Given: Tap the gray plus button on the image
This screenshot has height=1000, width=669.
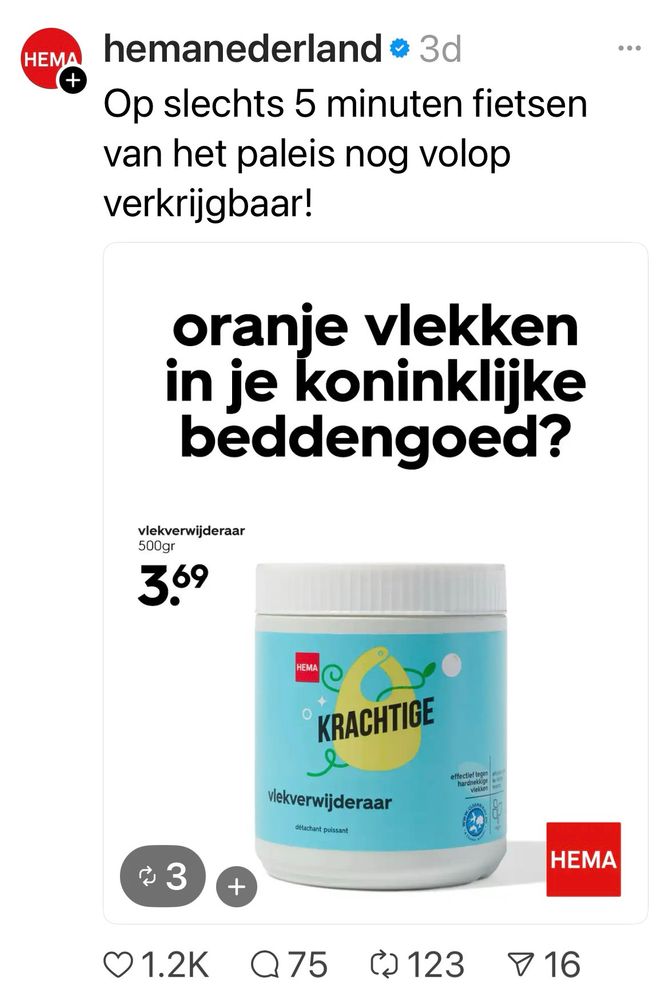Looking at the screenshot, I should point(237,886).
